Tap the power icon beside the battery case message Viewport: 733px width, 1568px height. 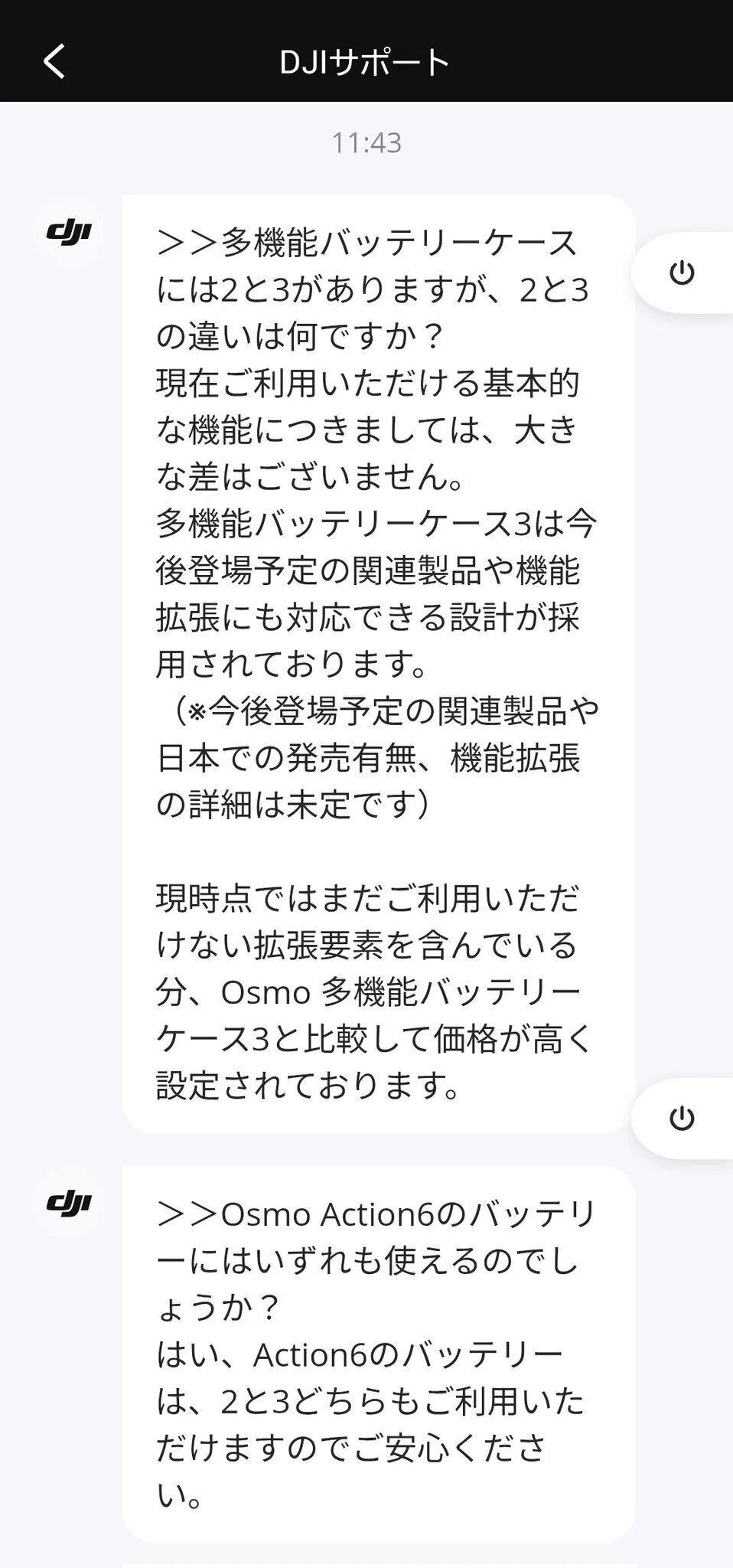point(682,273)
